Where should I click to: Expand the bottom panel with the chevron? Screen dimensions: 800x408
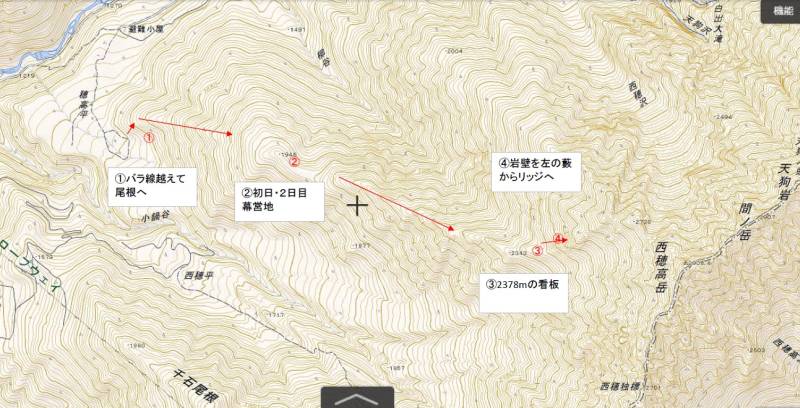pyautogui.click(x=361, y=397)
